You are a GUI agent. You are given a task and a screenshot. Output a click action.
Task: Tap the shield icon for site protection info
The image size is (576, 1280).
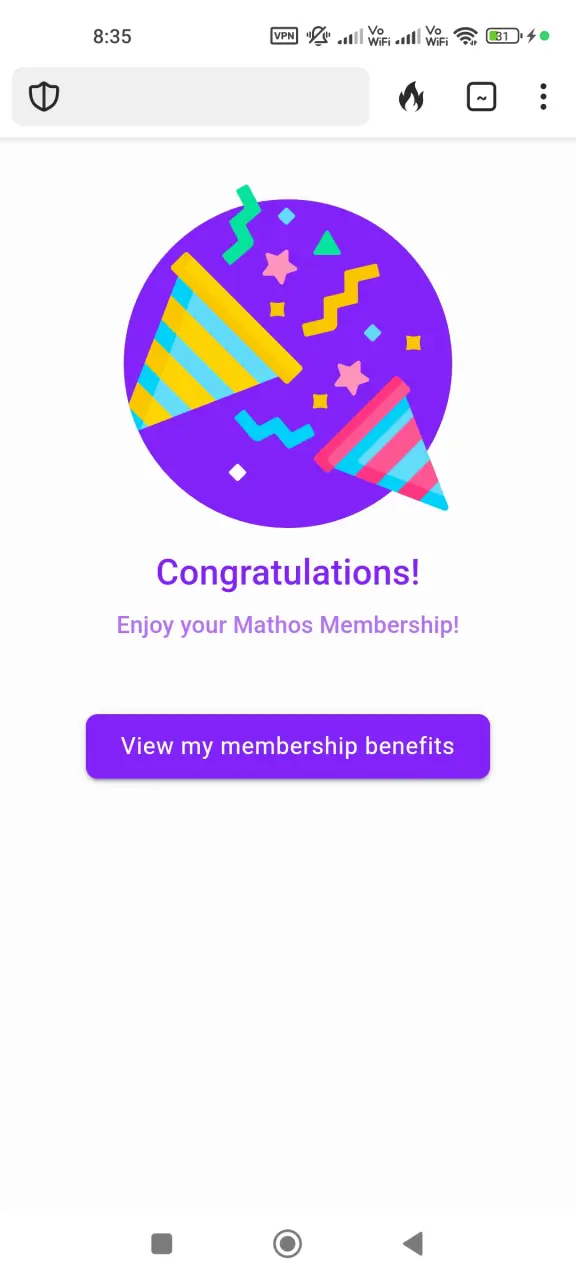point(44,97)
